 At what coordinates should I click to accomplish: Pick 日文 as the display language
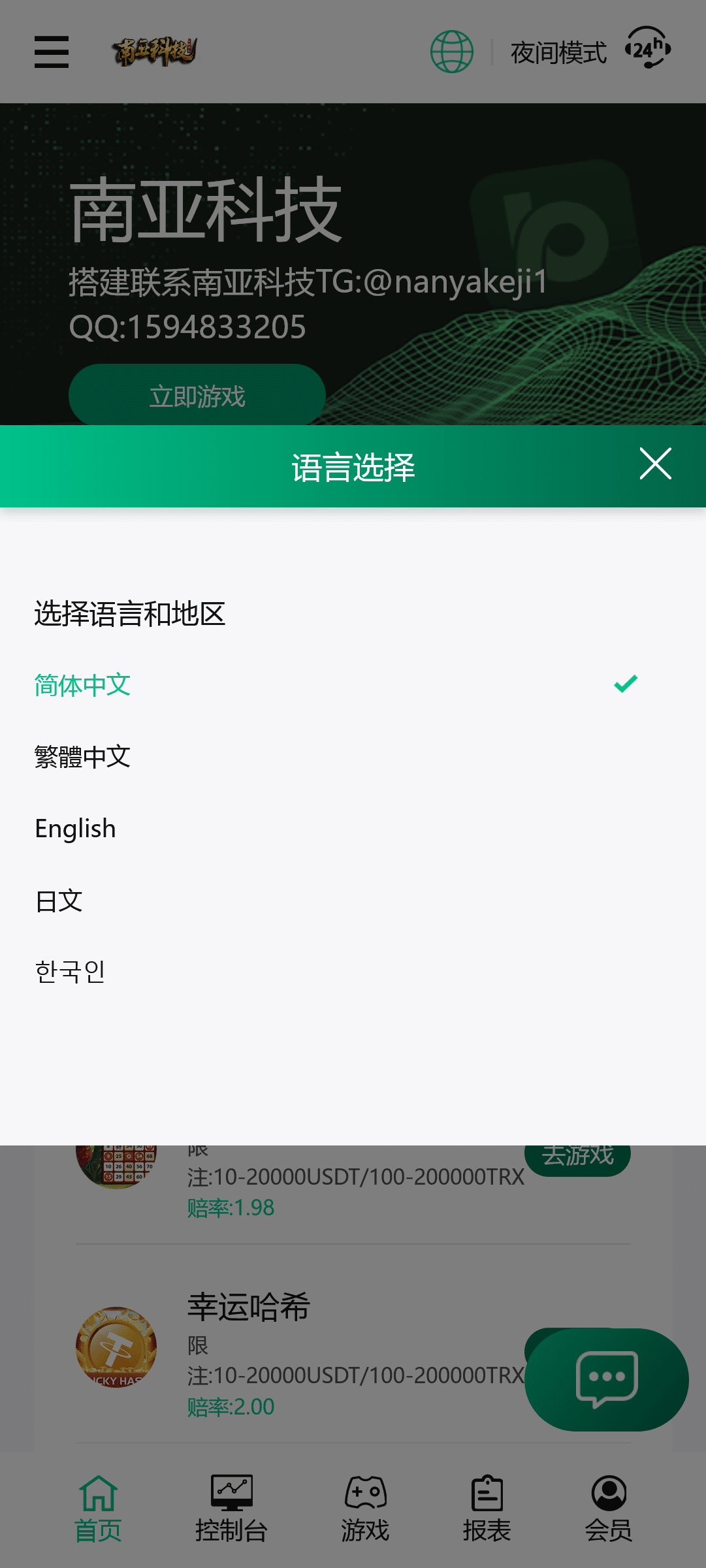click(x=353, y=901)
